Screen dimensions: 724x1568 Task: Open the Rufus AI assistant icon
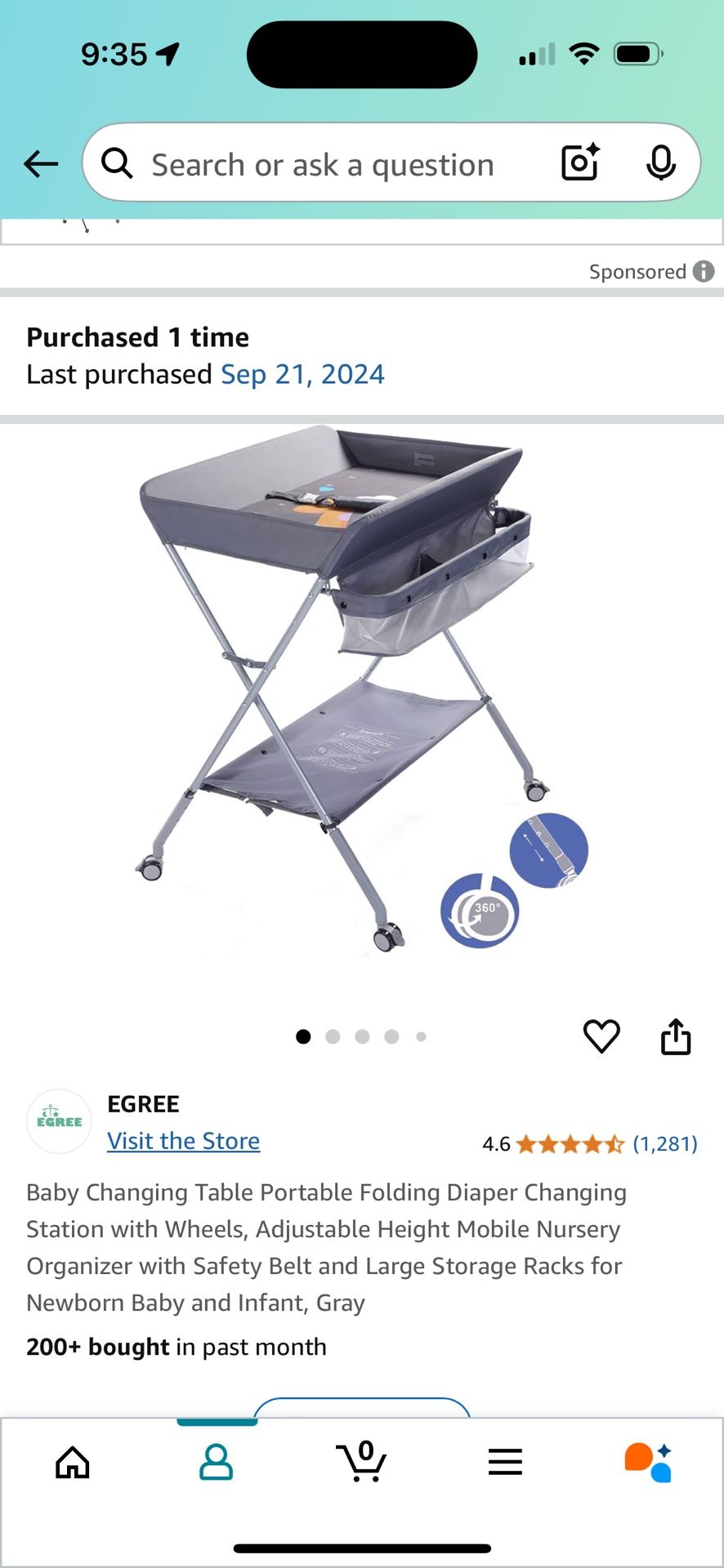point(650,1462)
